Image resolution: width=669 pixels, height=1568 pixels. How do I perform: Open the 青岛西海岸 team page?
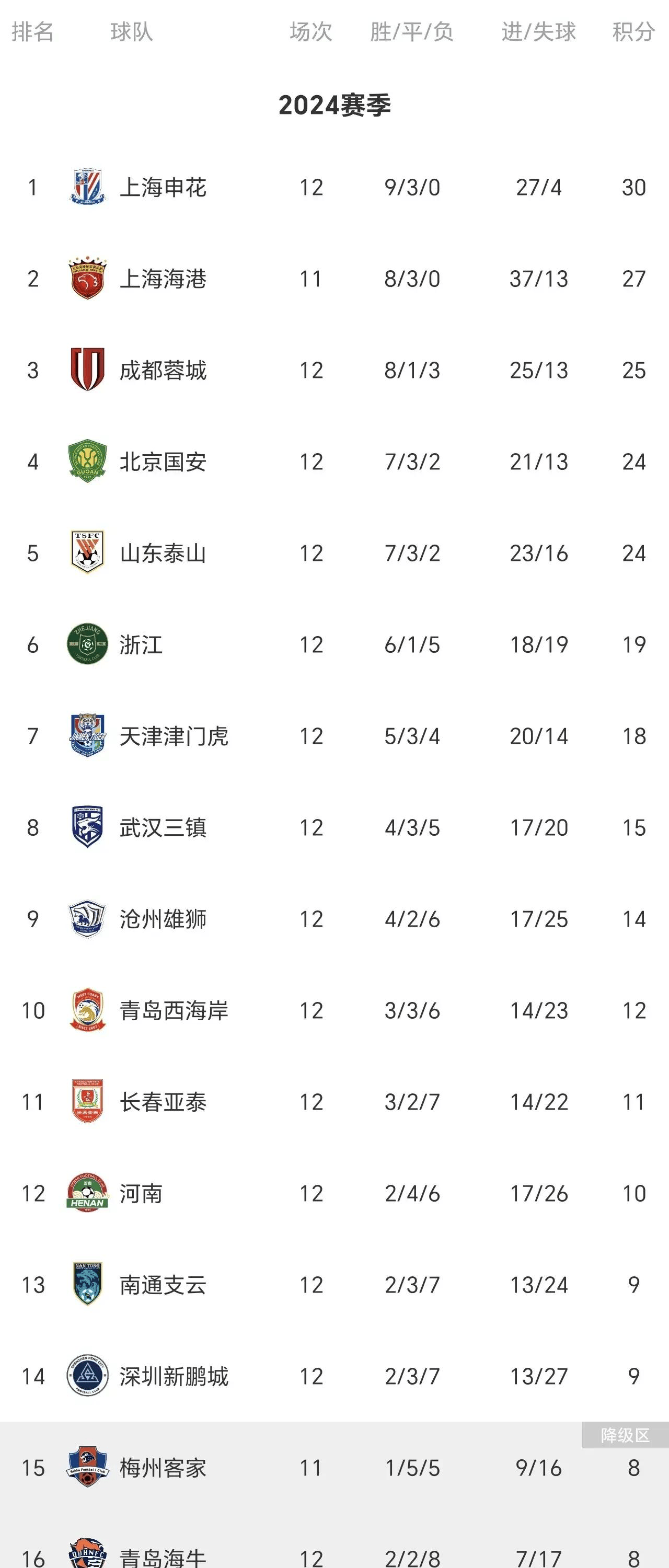(x=174, y=1010)
